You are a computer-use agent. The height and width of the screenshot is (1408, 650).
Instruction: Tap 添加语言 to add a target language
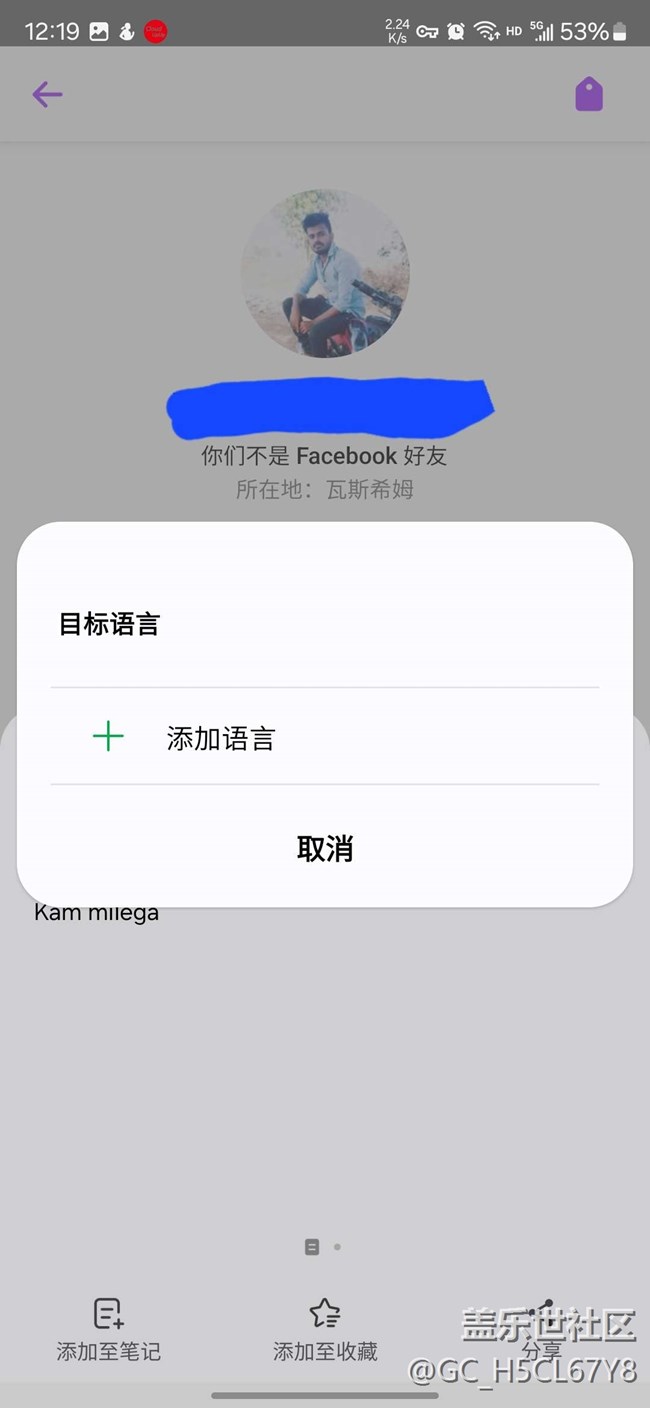tap(325, 737)
